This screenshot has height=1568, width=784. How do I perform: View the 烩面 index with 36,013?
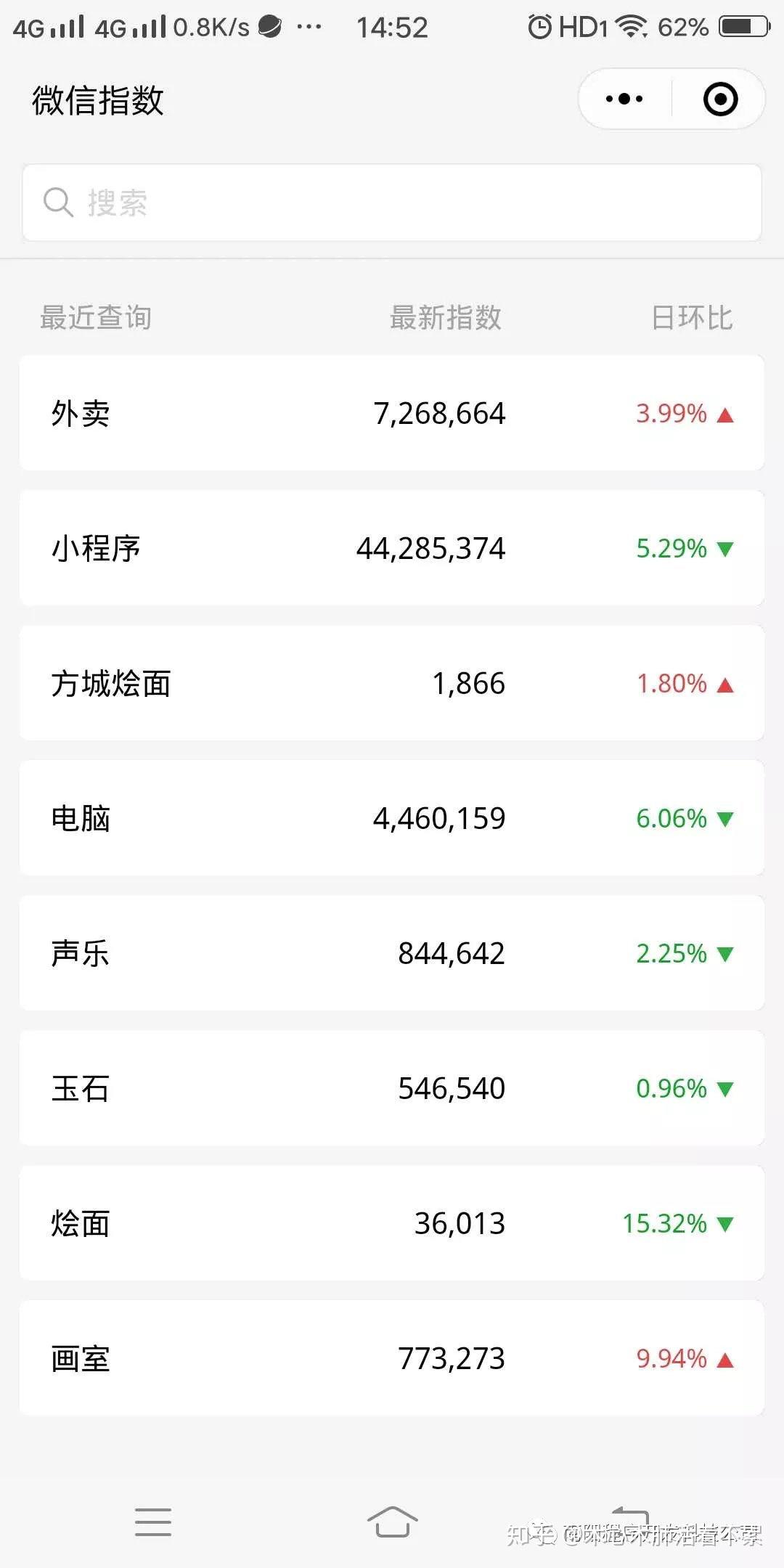(392, 1223)
